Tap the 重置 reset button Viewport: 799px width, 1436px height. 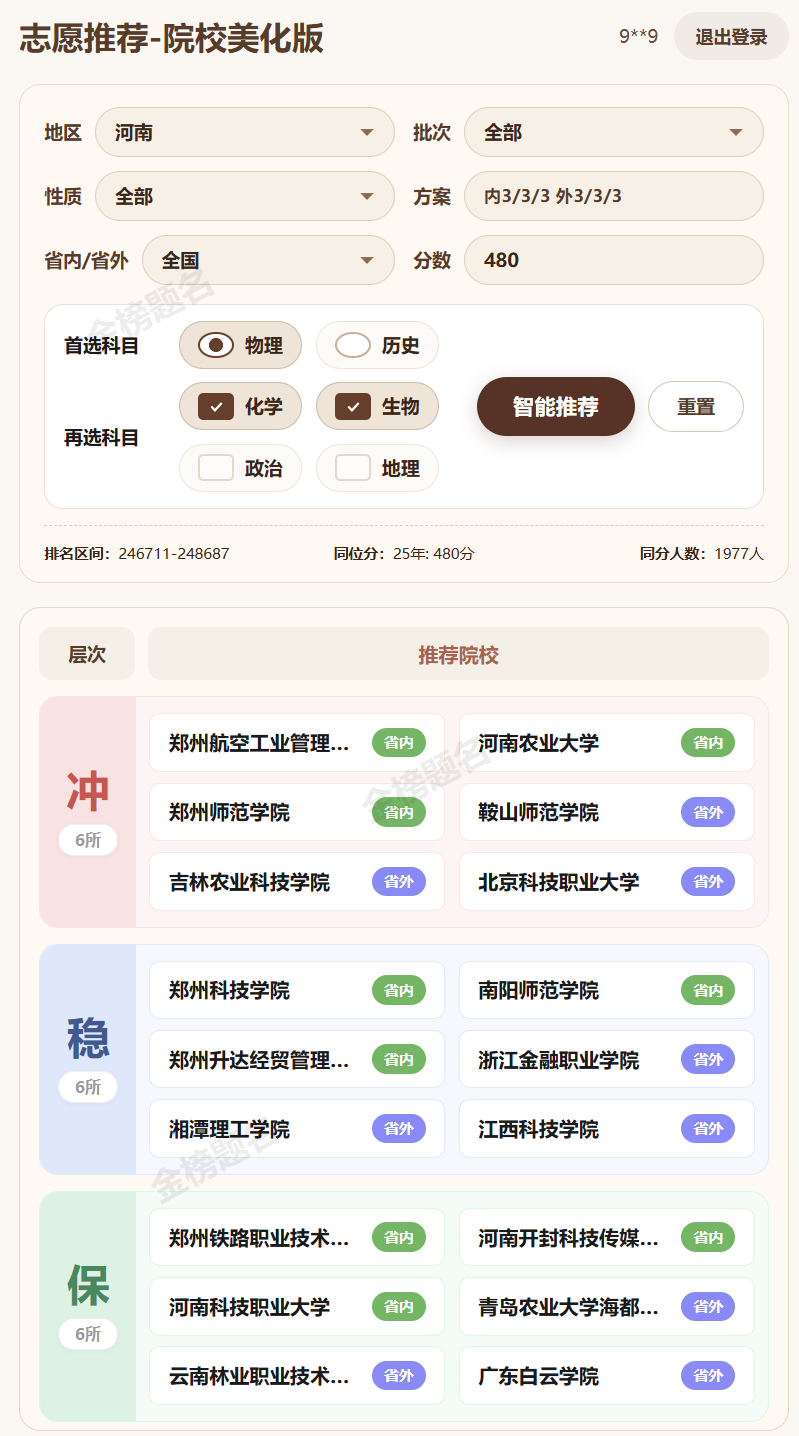coord(696,407)
